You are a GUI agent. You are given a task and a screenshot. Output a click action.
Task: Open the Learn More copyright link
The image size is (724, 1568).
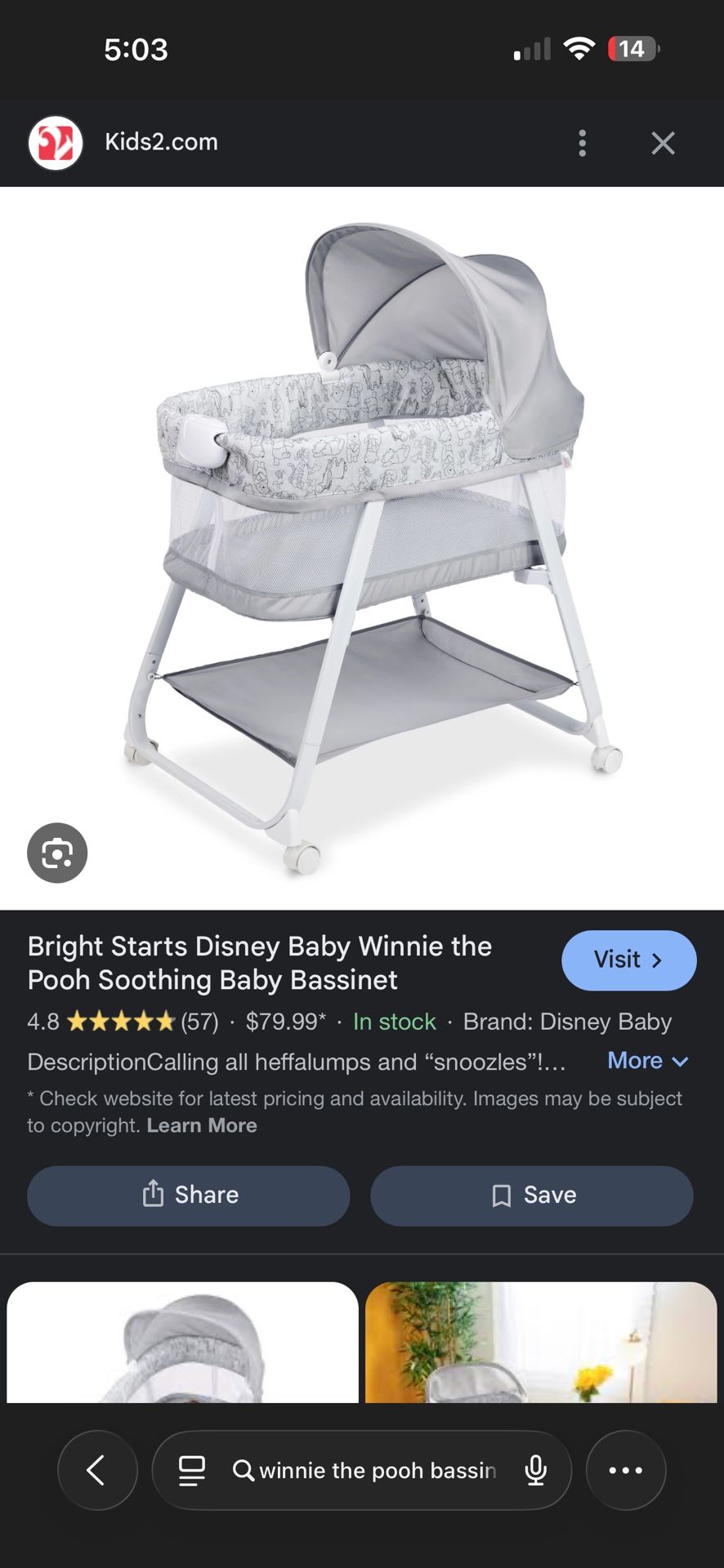click(x=201, y=1125)
